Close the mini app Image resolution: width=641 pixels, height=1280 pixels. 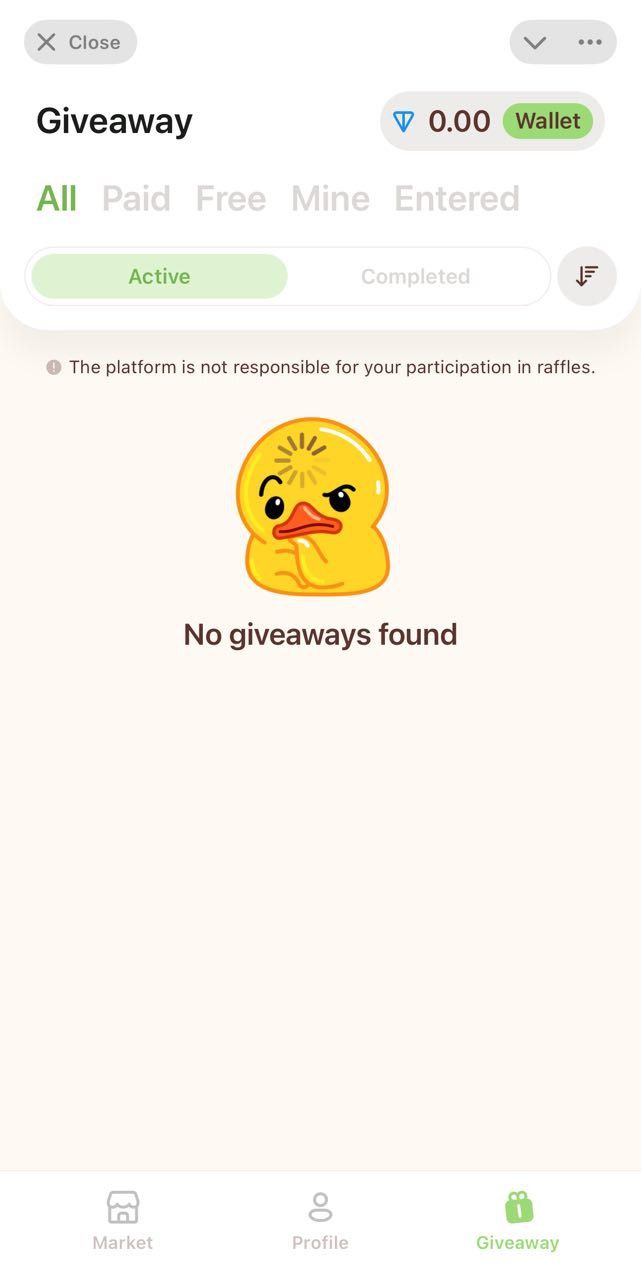(x=80, y=42)
